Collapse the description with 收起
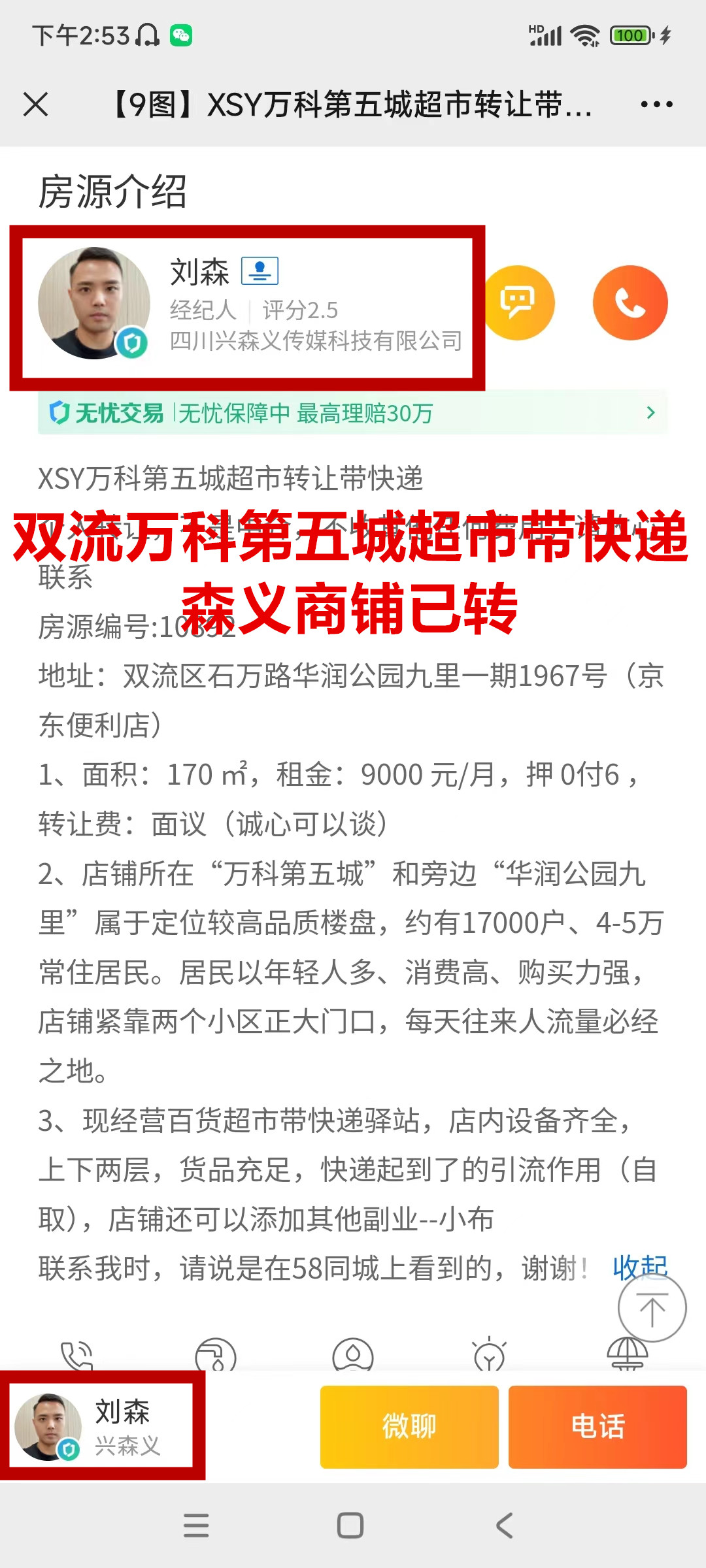 pyautogui.click(x=639, y=1267)
